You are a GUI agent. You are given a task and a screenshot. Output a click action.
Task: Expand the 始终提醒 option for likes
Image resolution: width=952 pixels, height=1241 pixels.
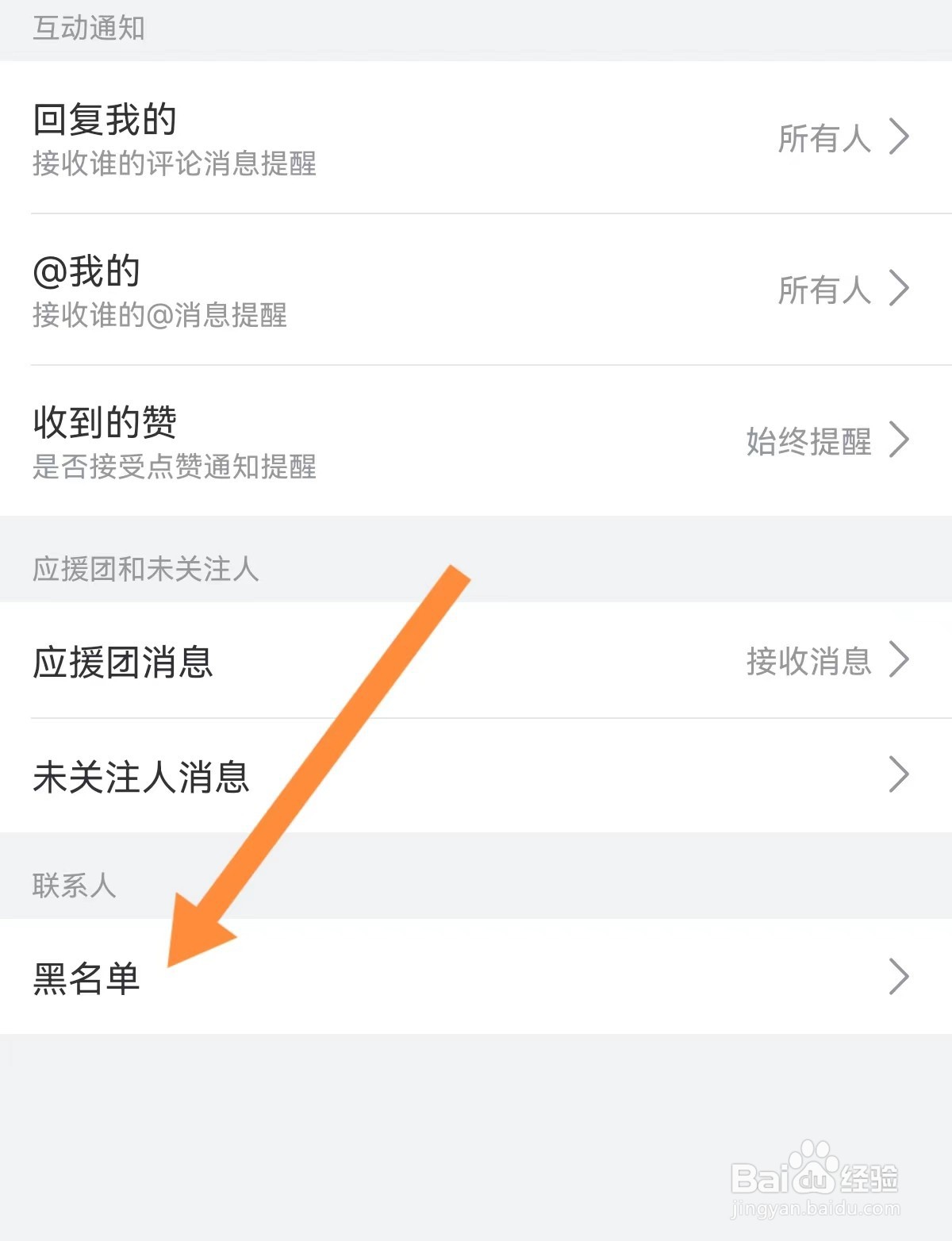tap(809, 444)
